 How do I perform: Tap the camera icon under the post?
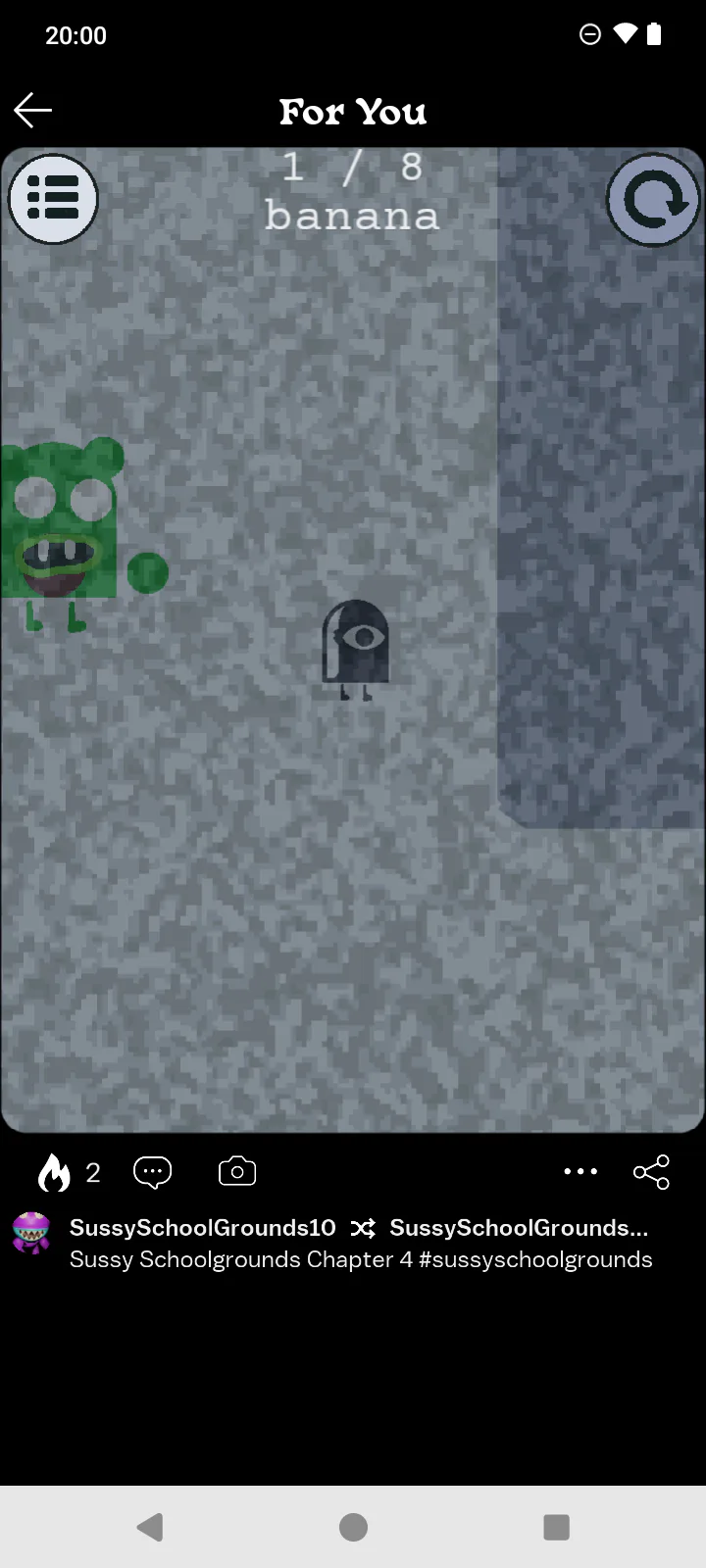237,1171
